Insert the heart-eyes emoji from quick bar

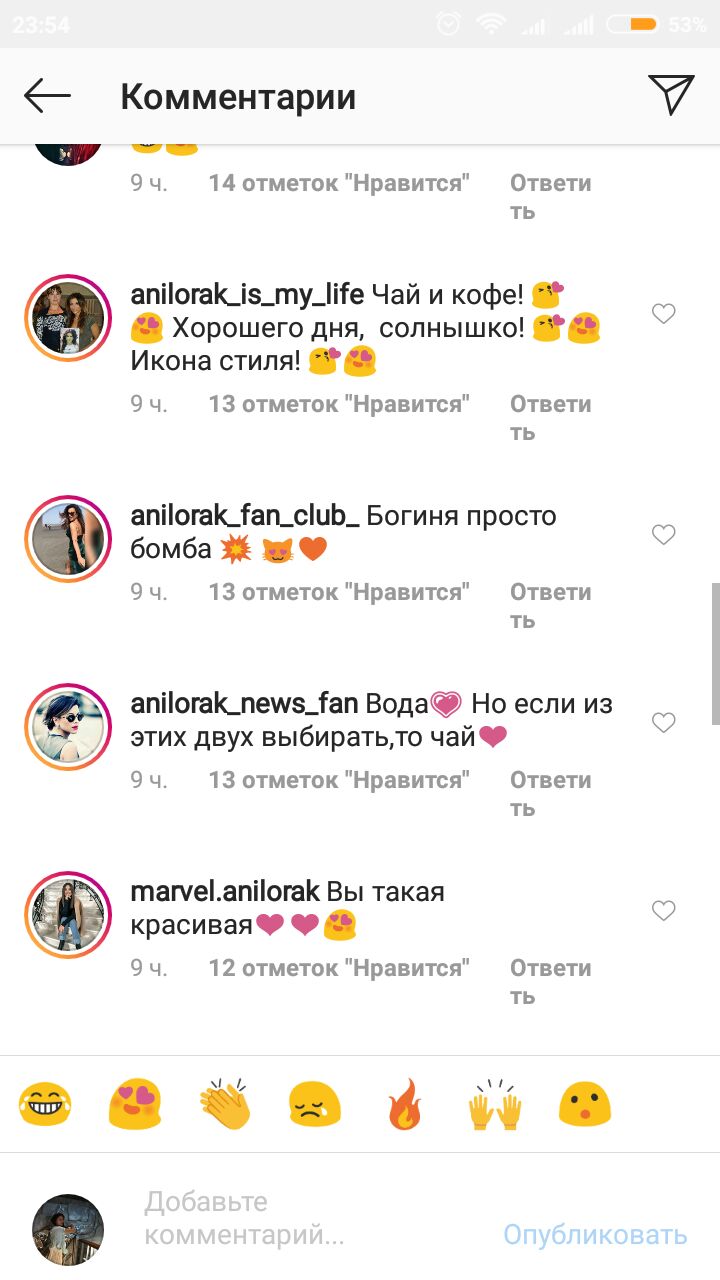[x=135, y=1105]
